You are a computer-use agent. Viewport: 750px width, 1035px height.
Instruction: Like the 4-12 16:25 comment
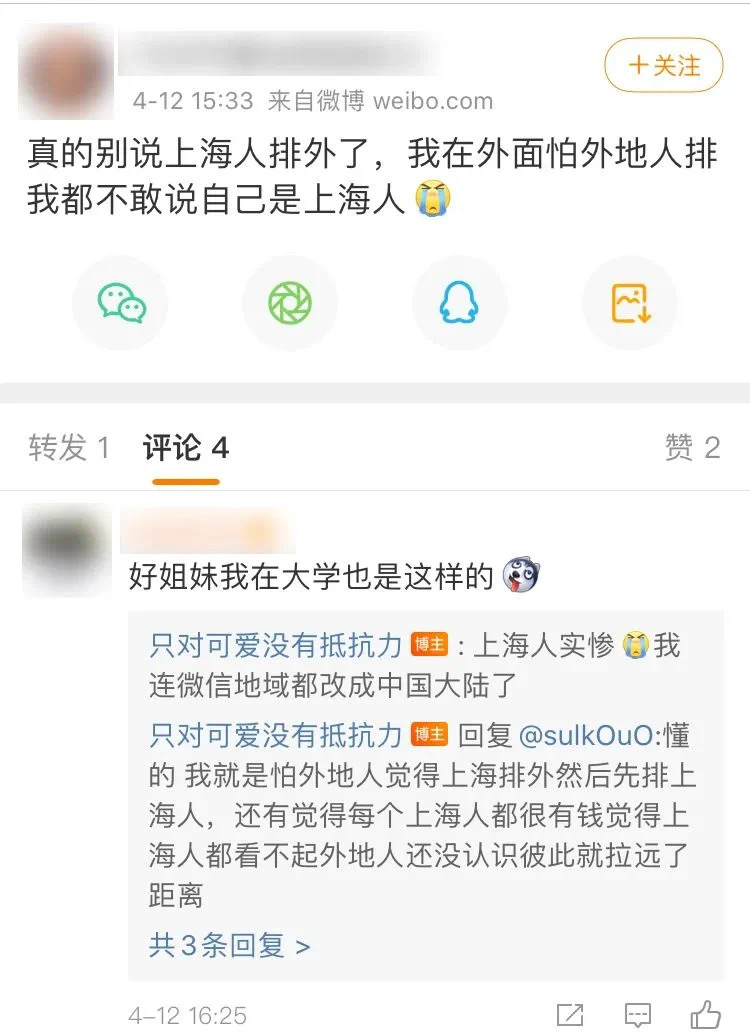click(705, 1015)
